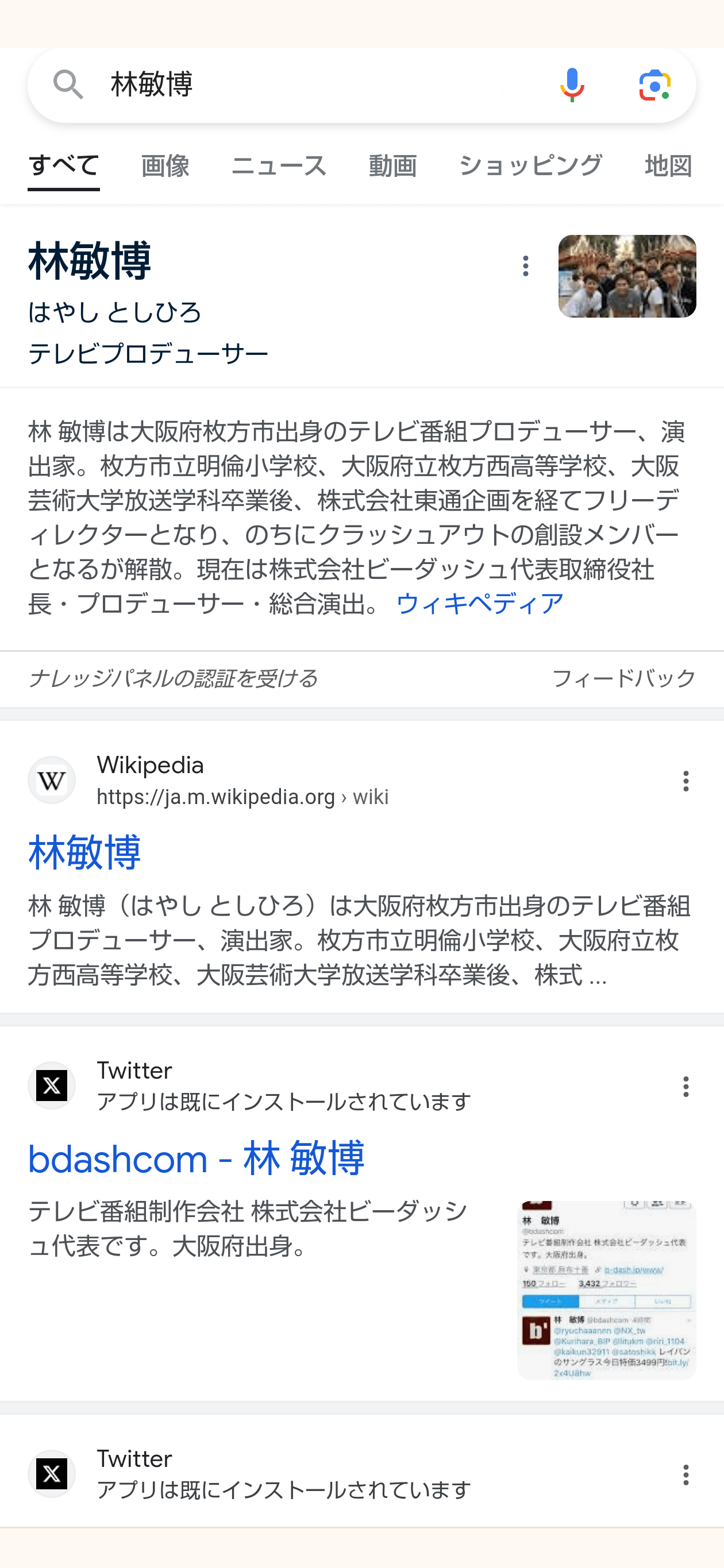The width and height of the screenshot is (724, 1568).
Task: Open the Twitter profile screenshot thumbnail
Action: tap(606, 1290)
